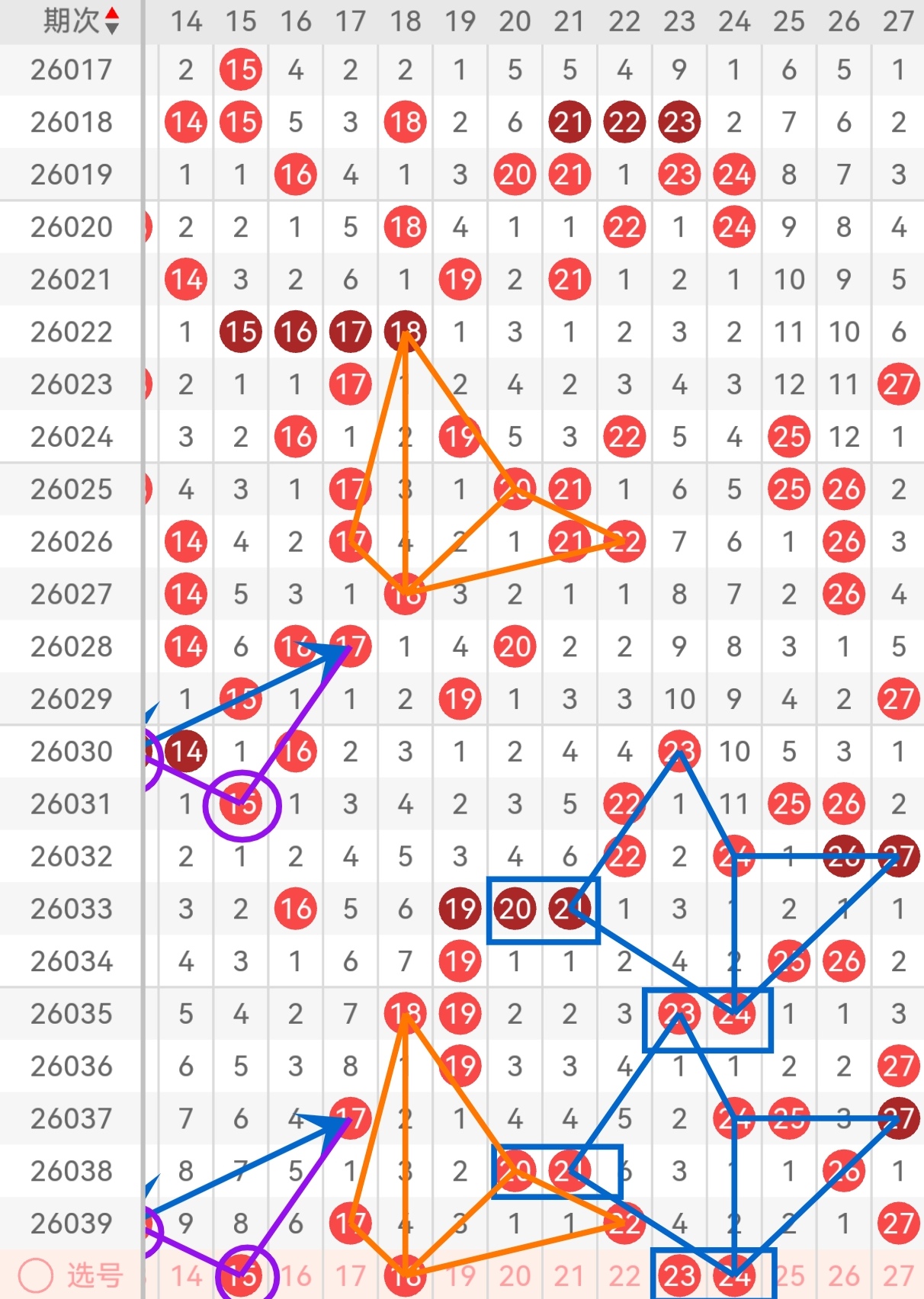Select number 26 in the 选号 row
924x1299 pixels.
click(844, 1275)
